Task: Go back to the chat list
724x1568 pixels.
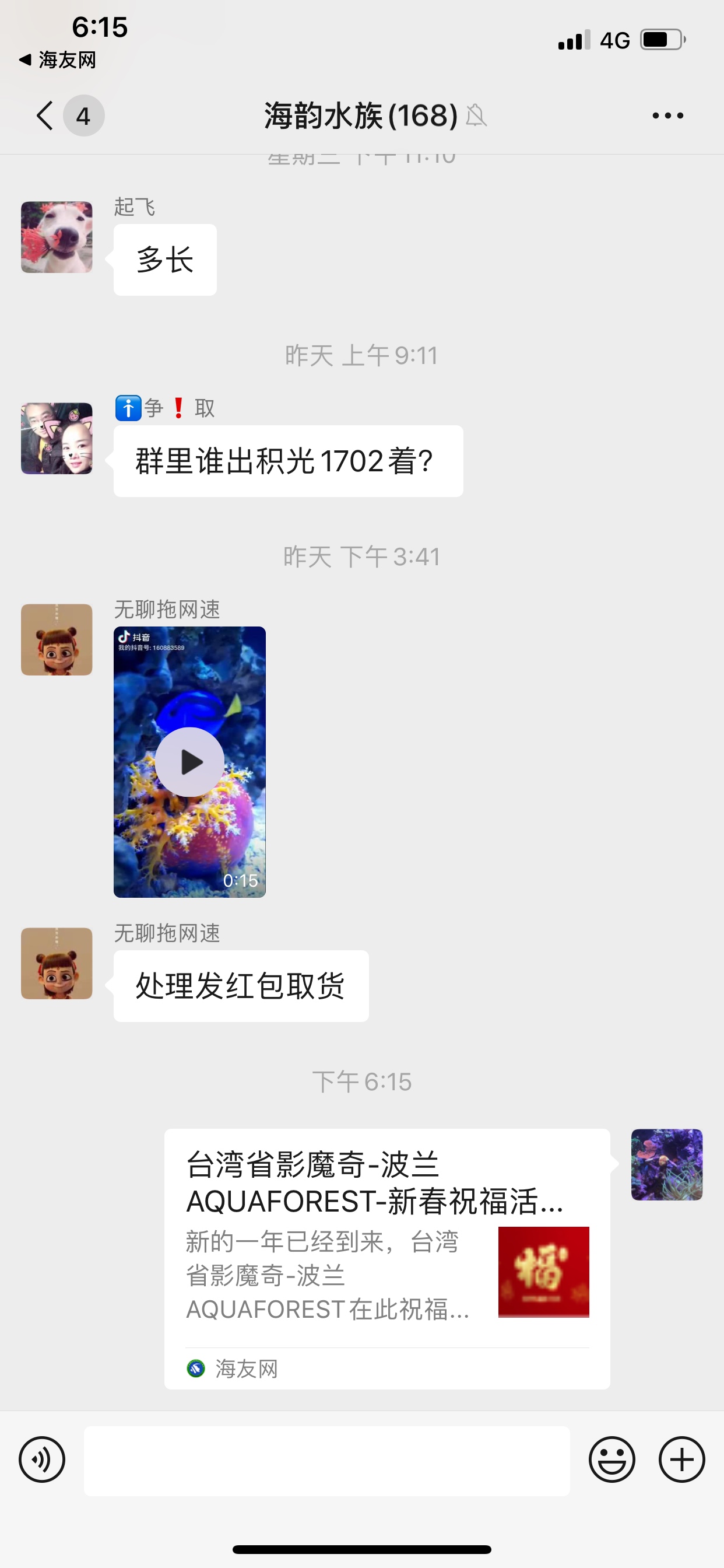Action: (x=45, y=116)
